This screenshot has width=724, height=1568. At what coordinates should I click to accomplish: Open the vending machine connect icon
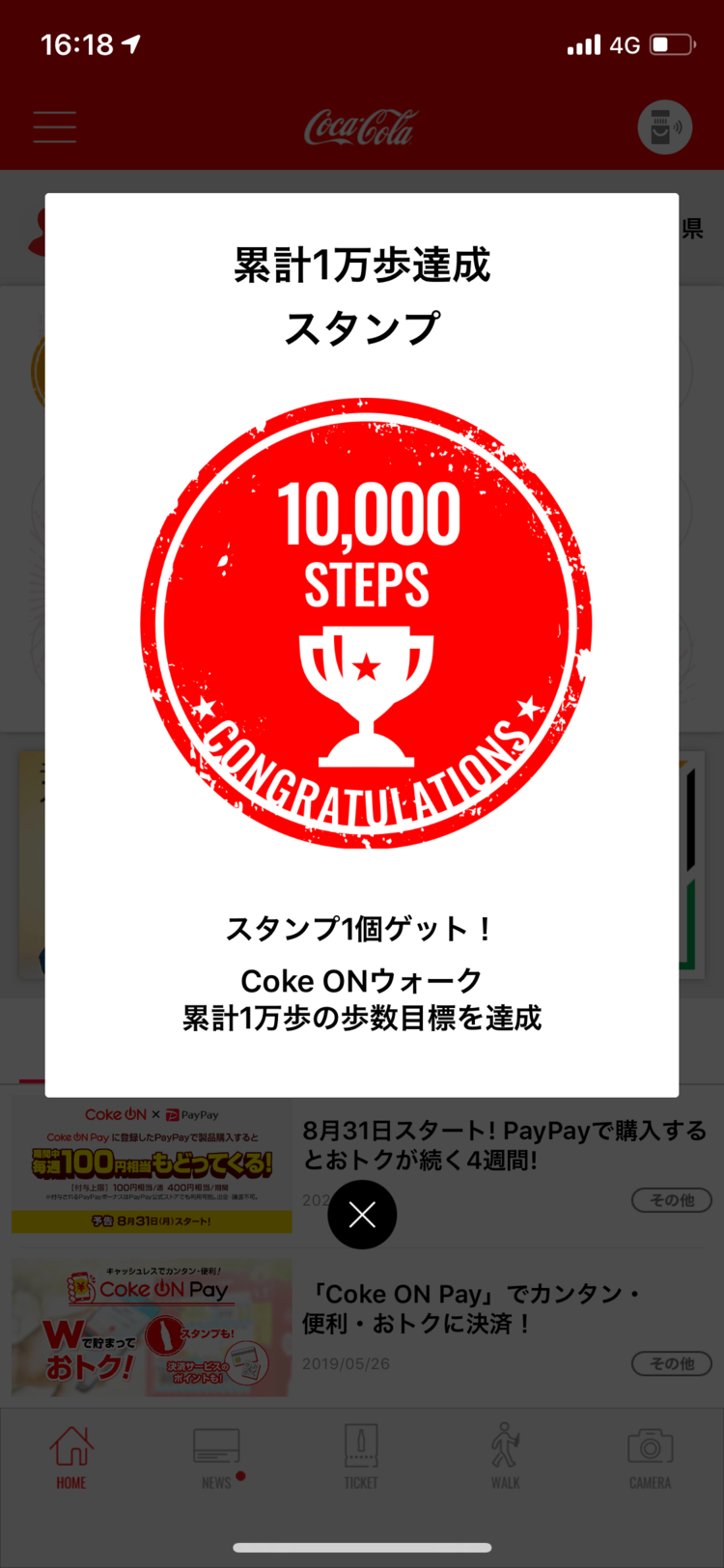664,127
